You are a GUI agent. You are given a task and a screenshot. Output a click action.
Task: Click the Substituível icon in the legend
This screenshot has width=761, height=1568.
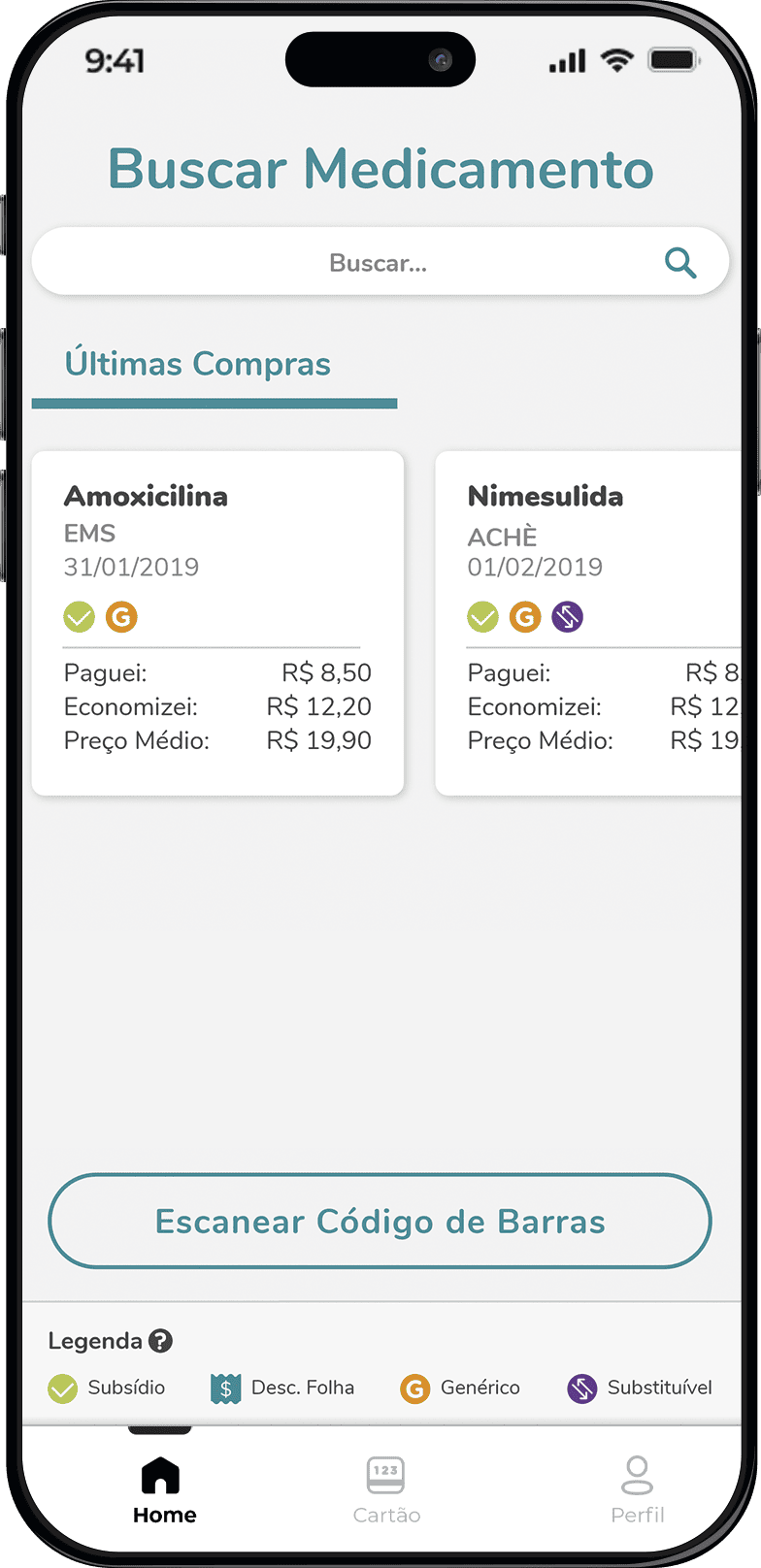coord(580,1388)
